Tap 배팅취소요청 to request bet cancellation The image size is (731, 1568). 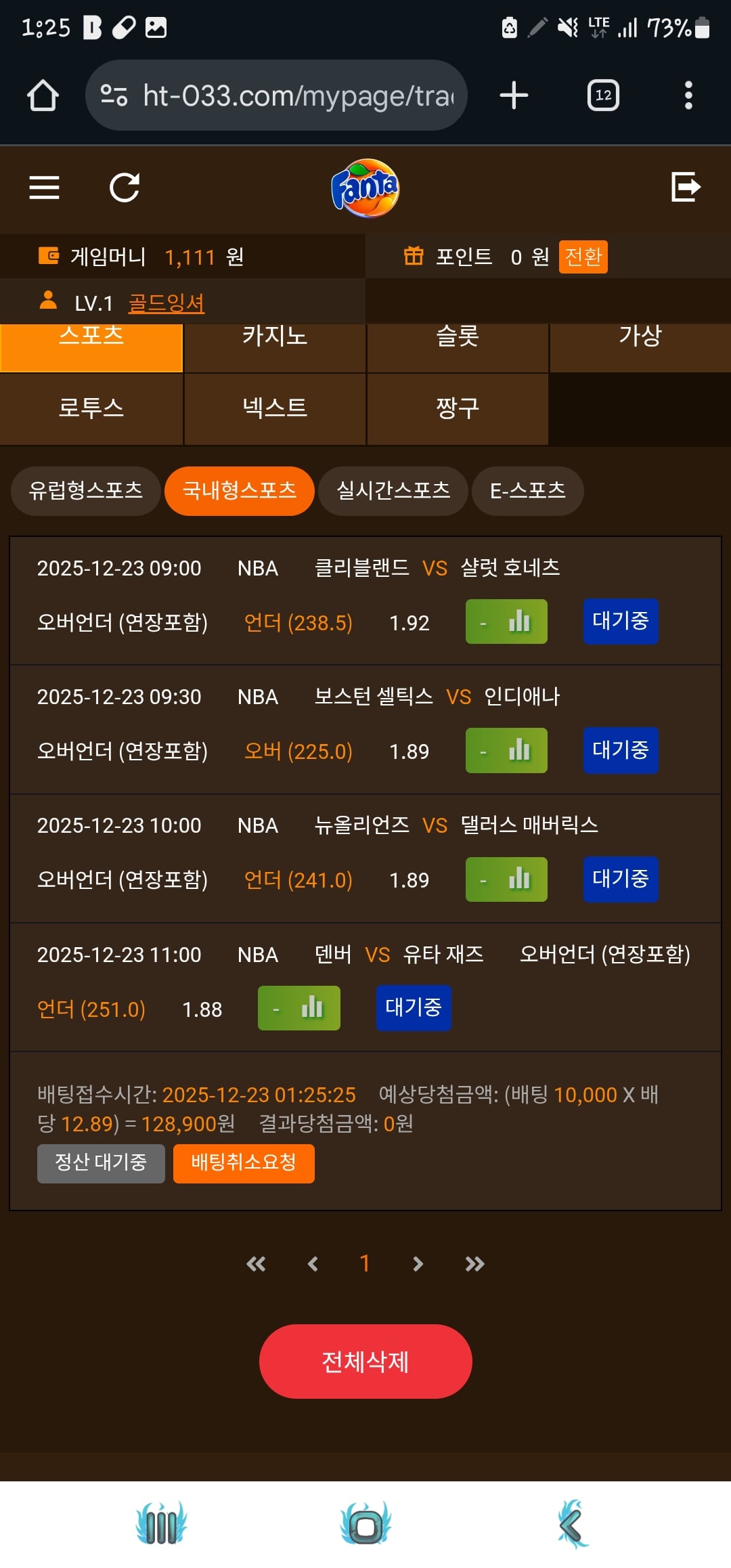[x=244, y=1163]
